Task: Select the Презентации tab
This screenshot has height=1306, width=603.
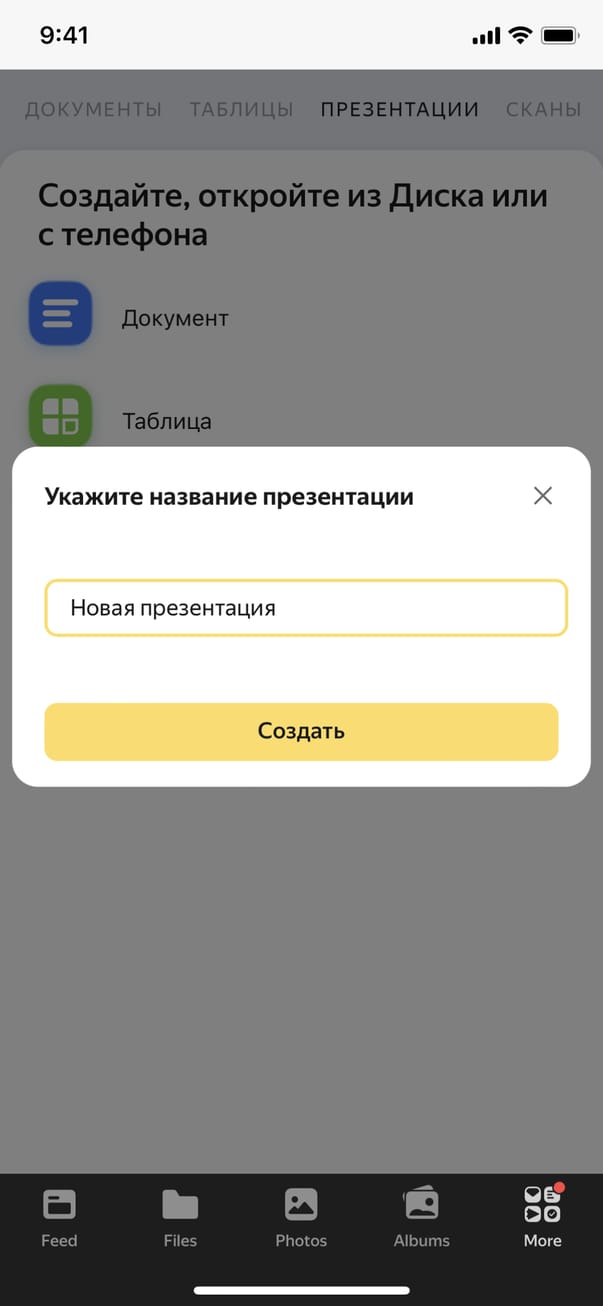Action: click(399, 110)
